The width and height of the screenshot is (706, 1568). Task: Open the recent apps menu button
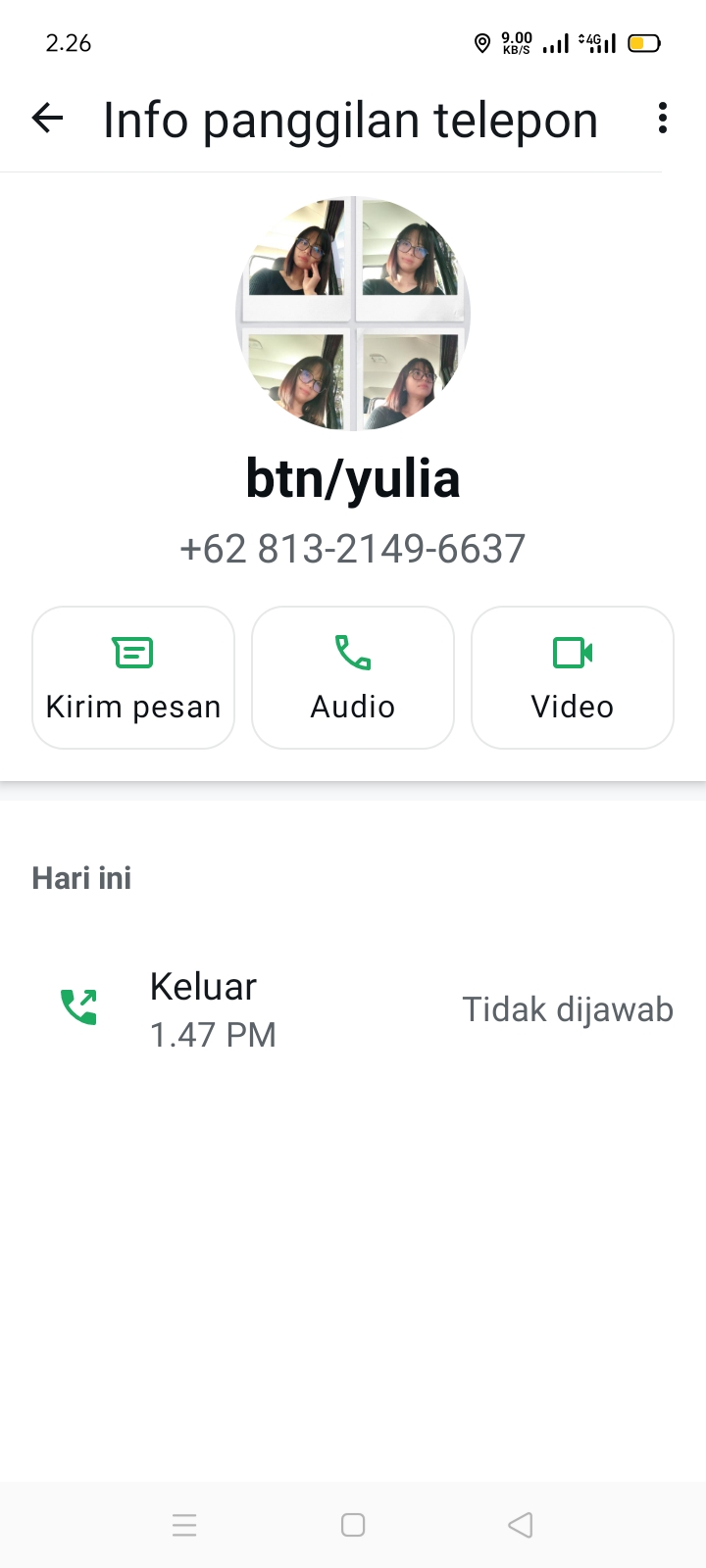(185, 1525)
